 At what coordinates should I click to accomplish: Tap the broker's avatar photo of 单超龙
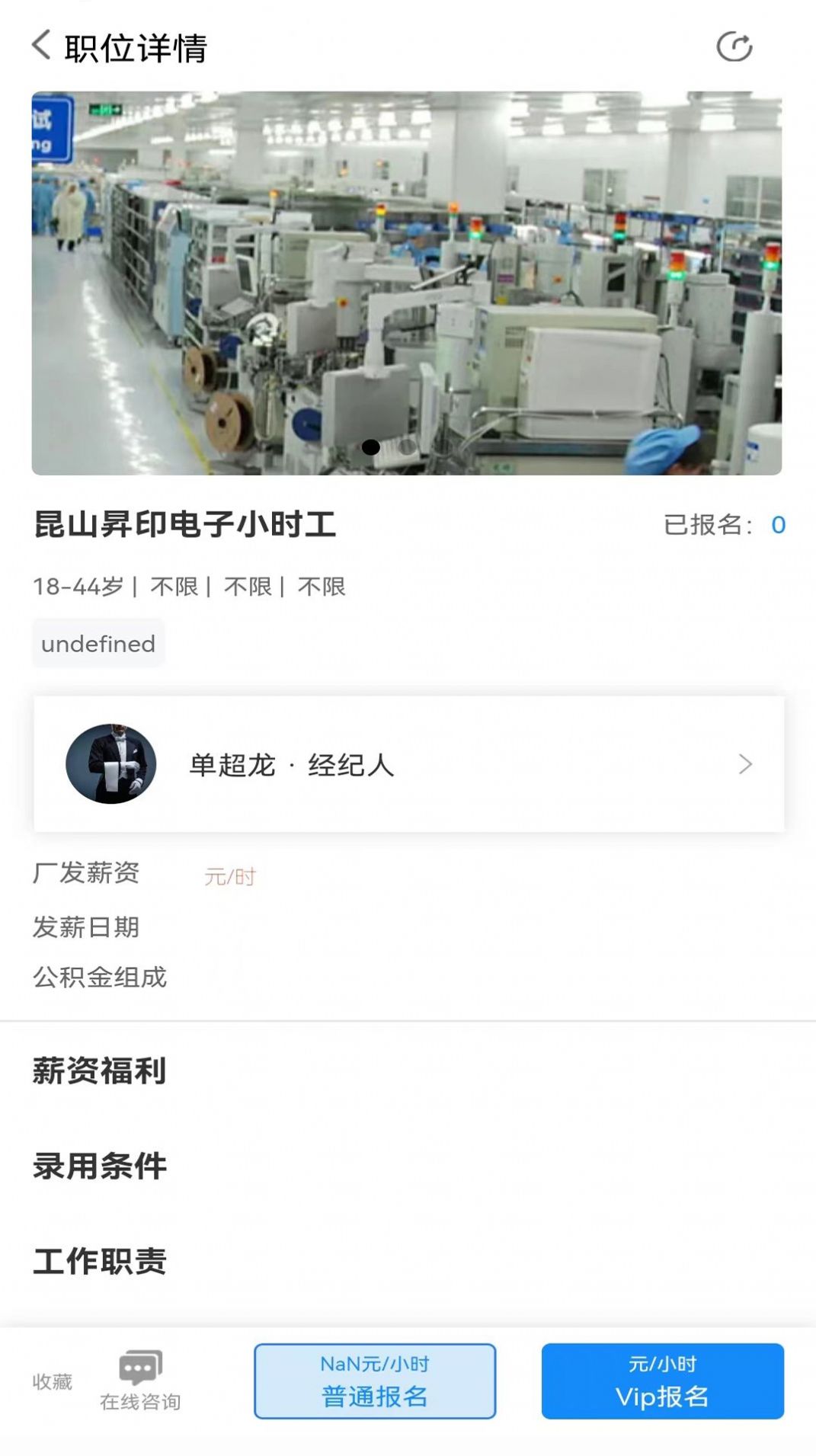click(x=111, y=764)
